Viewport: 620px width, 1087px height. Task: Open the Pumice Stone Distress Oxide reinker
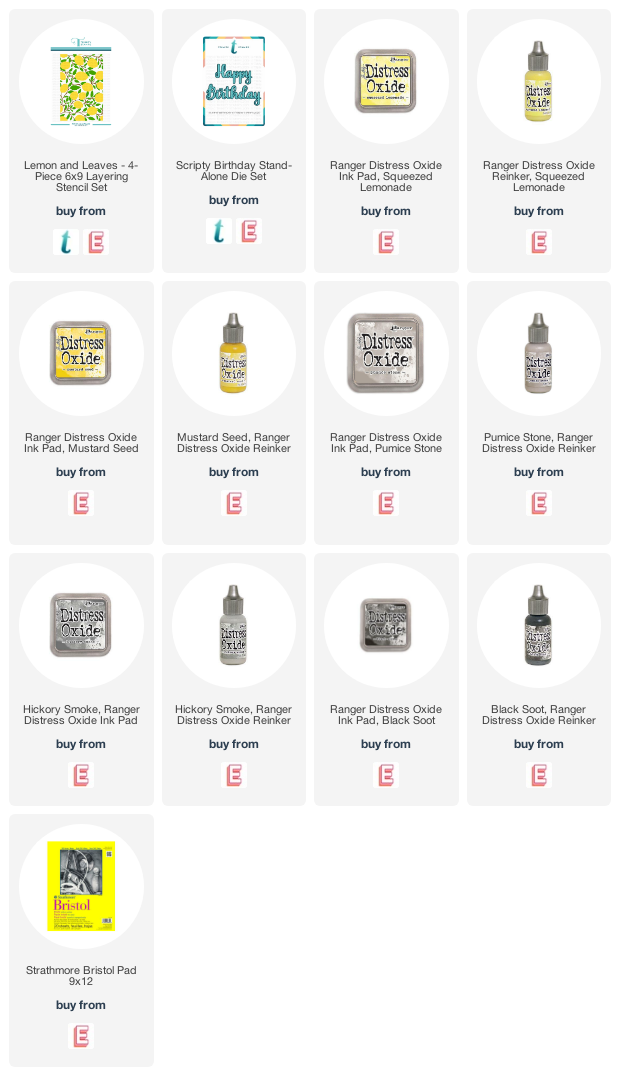pyautogui.click(x=539, y=354)
